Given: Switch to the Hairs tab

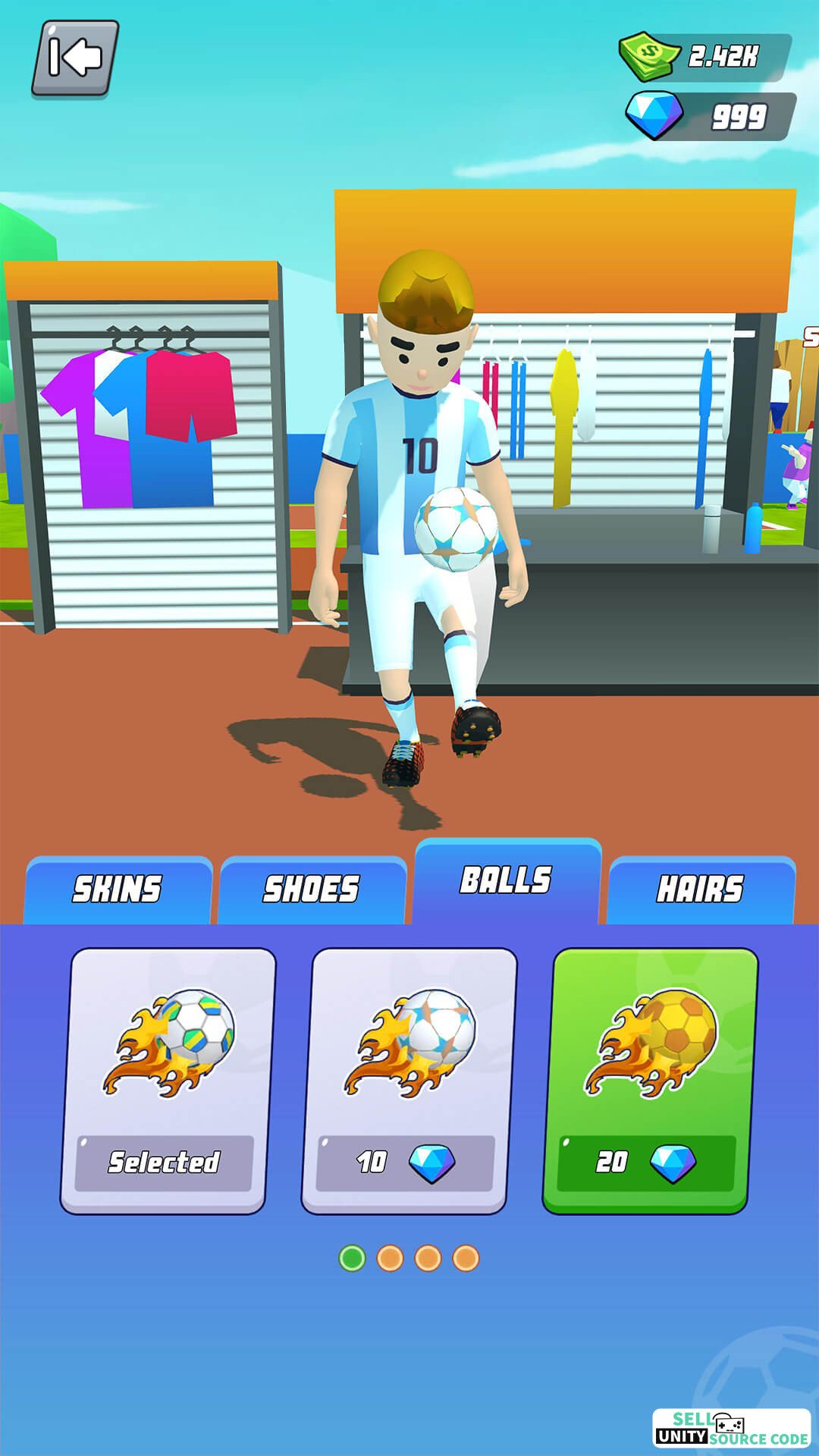Looking at the screenshot, I should pos(701,890).
